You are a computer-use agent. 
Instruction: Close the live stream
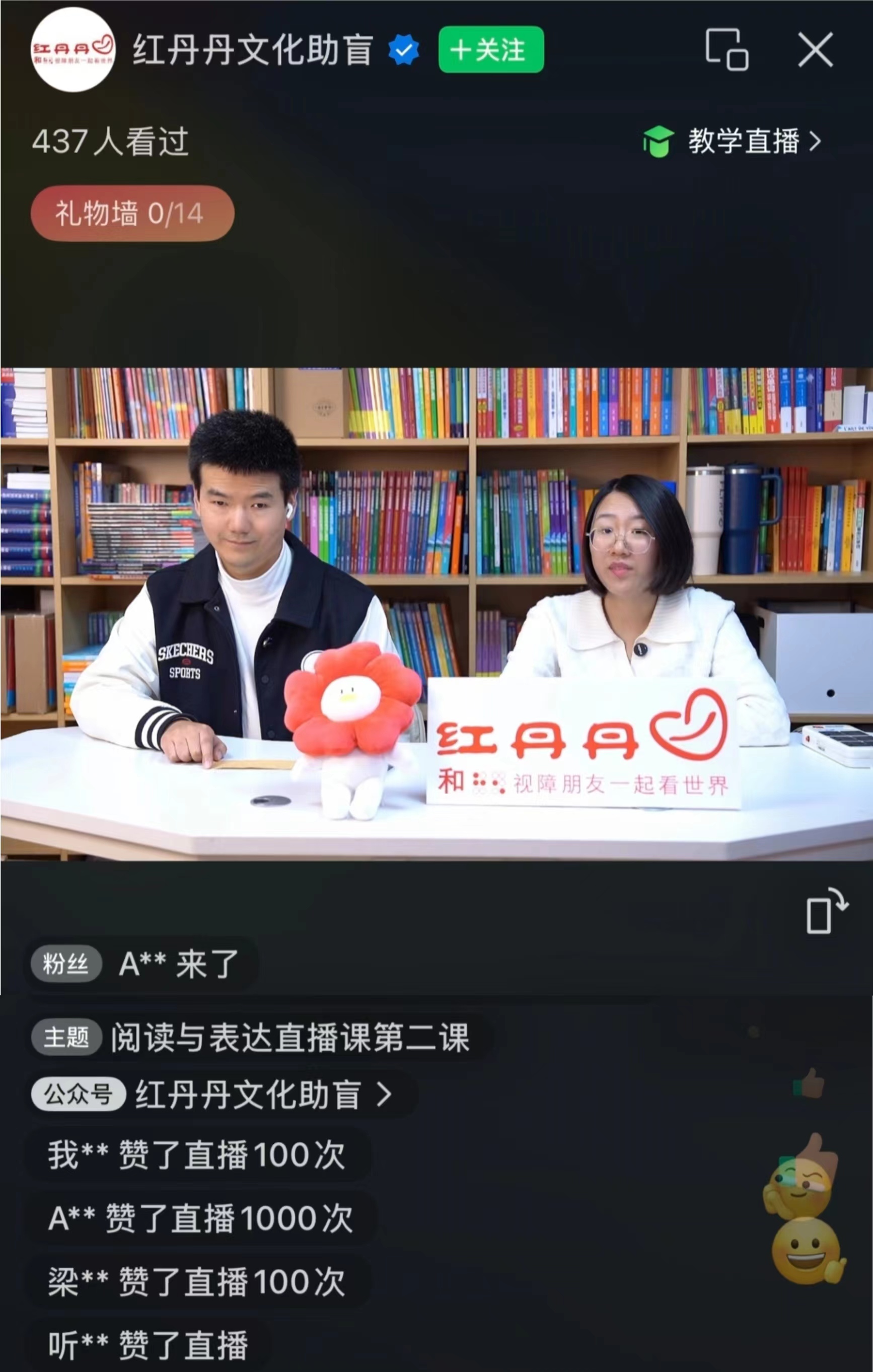pyautogui.click(x=815, y=50)
